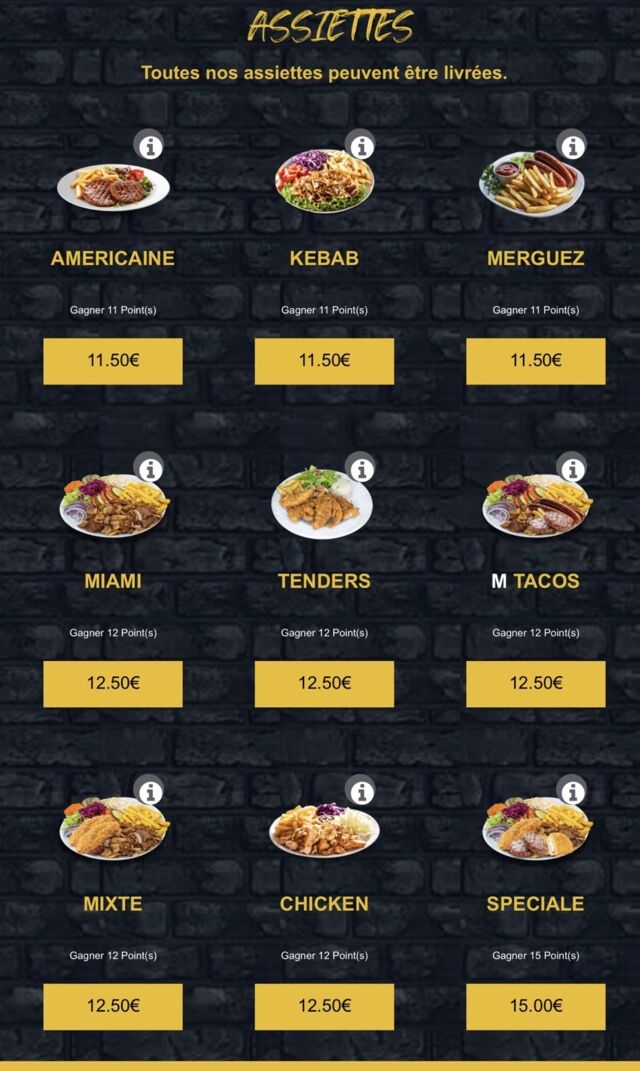Open info for the Americaine plate
Image resolution: width=640 pixels, height=1071 pixels.
pos(149,146)
